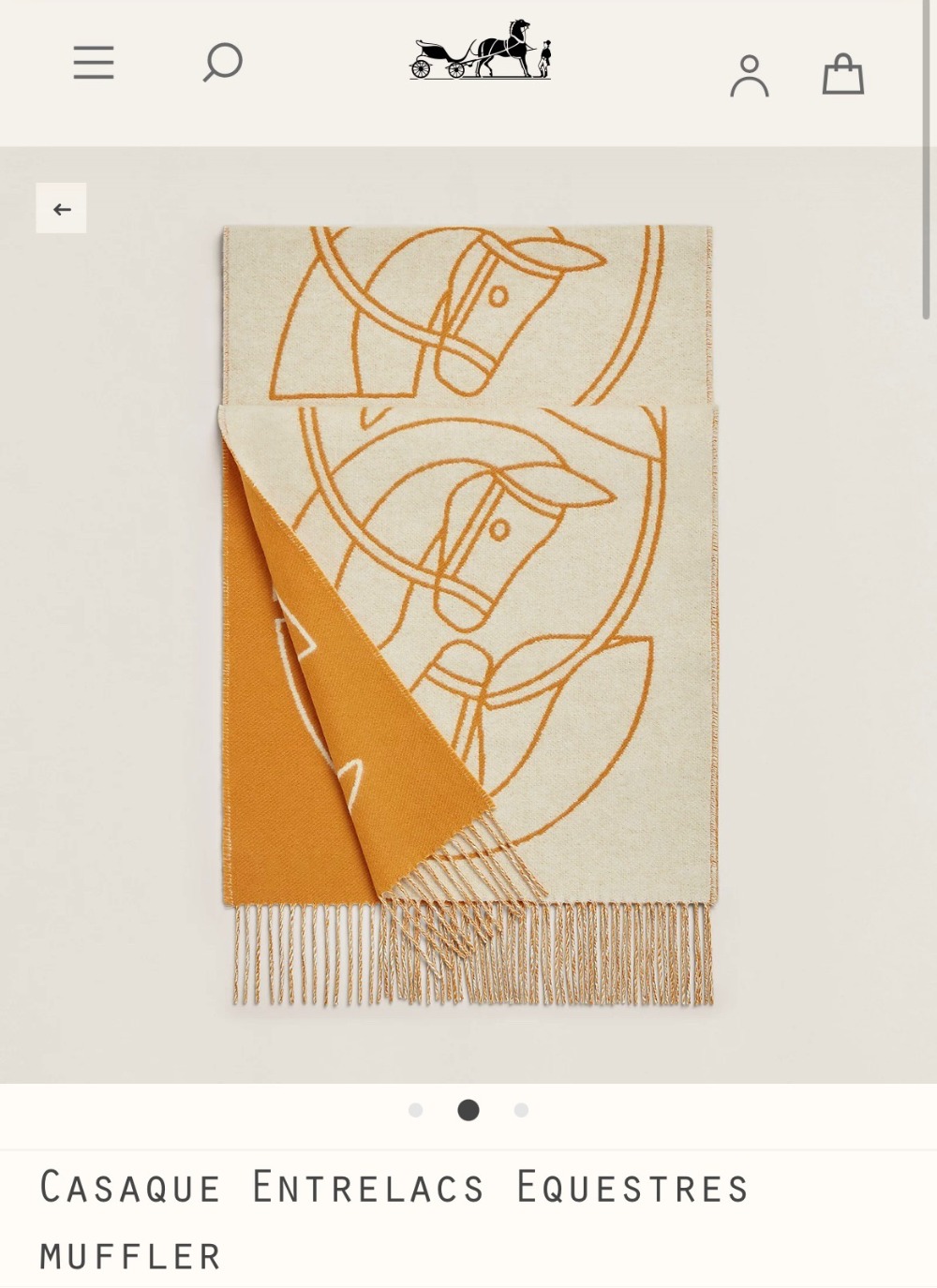Viewport: 937px width, 1288px height.
Task: Select the first image indicator dot
Action: coord(416,1110)
